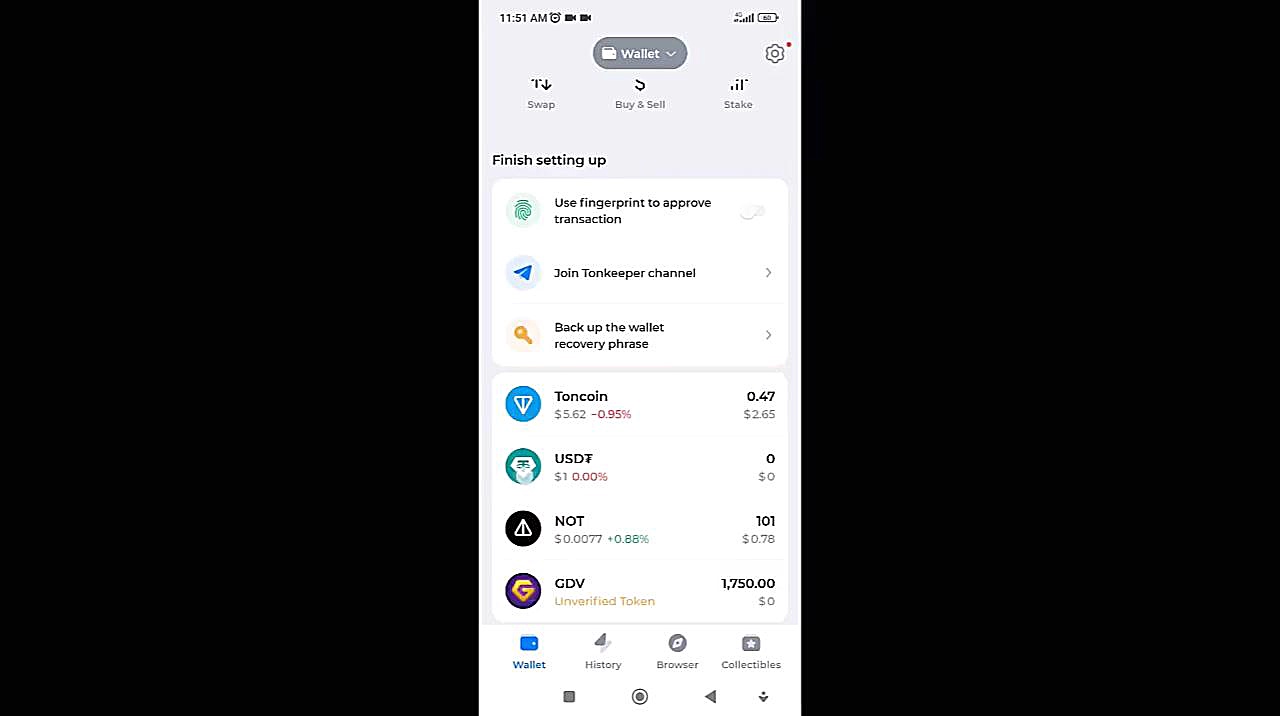Image resolution: width=1280 pixels, height=716 pixels.
Task: Open the USD₮ token row
Action: [640, 467]
